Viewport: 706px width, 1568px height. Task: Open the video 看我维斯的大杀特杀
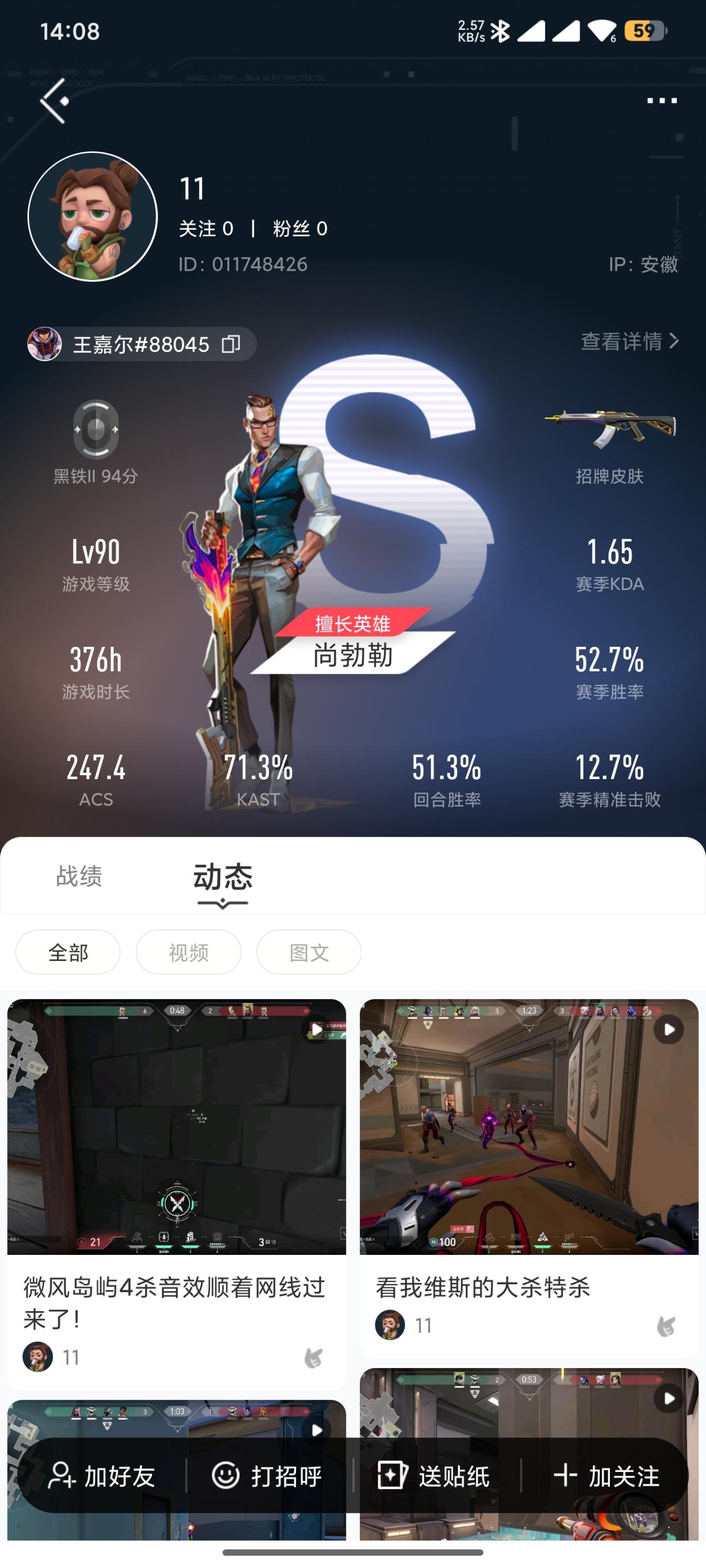[x=529, y=1126]
